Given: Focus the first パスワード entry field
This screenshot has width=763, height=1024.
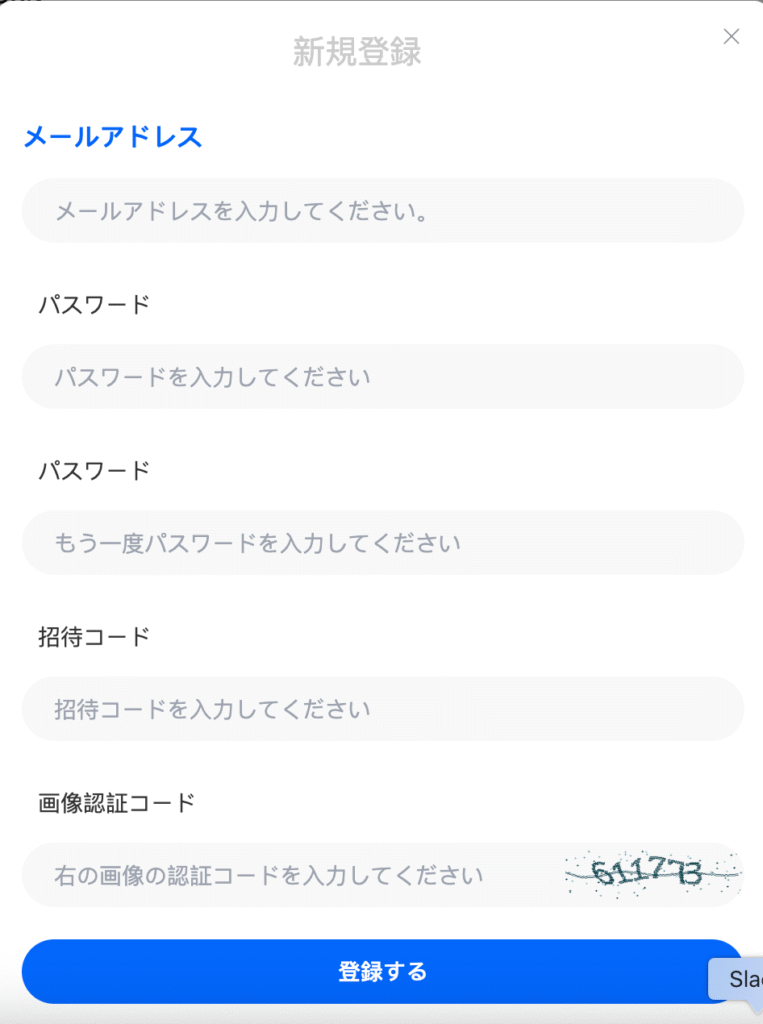Looking at the screenshot, I should point(380,376).
